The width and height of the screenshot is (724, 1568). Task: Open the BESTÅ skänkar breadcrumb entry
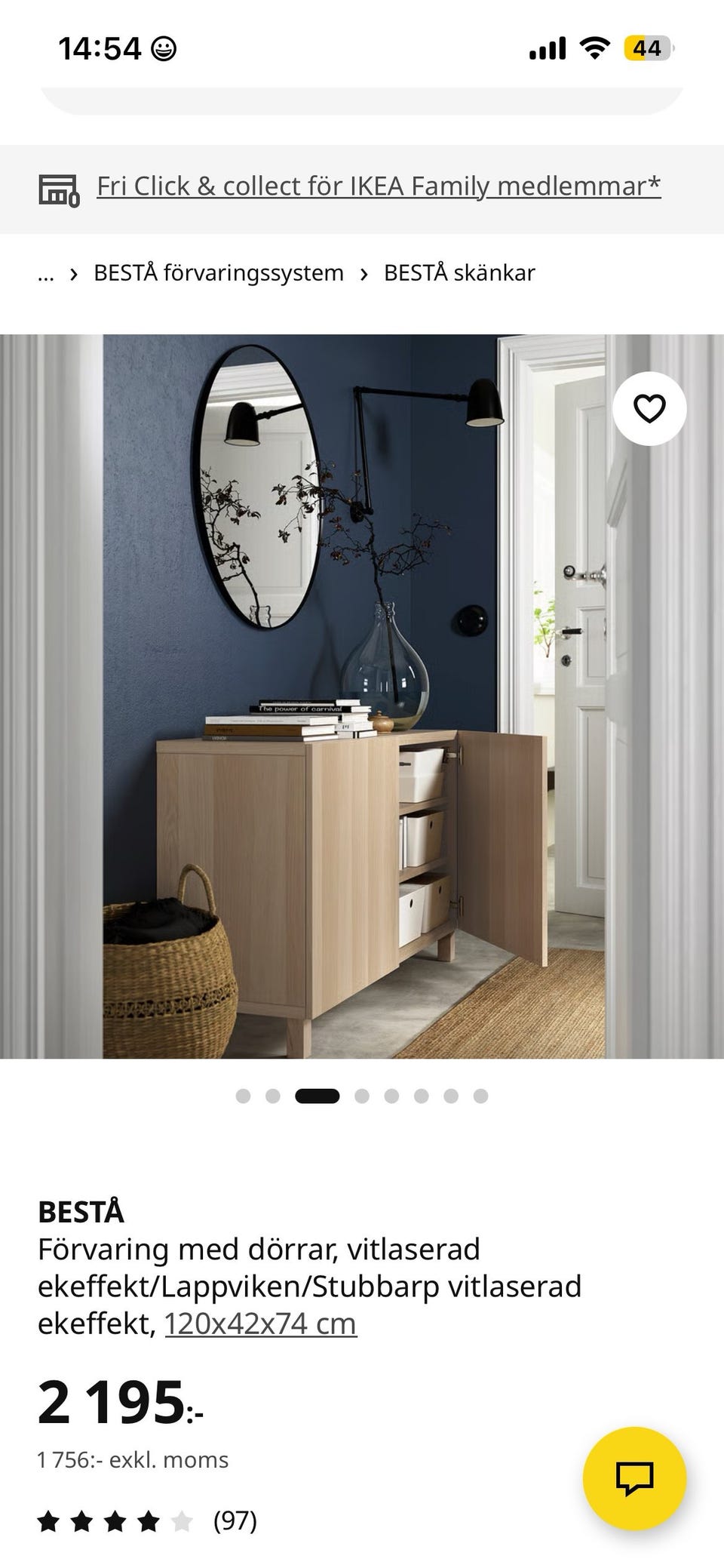pyautogui.click(x=460, y=272)
